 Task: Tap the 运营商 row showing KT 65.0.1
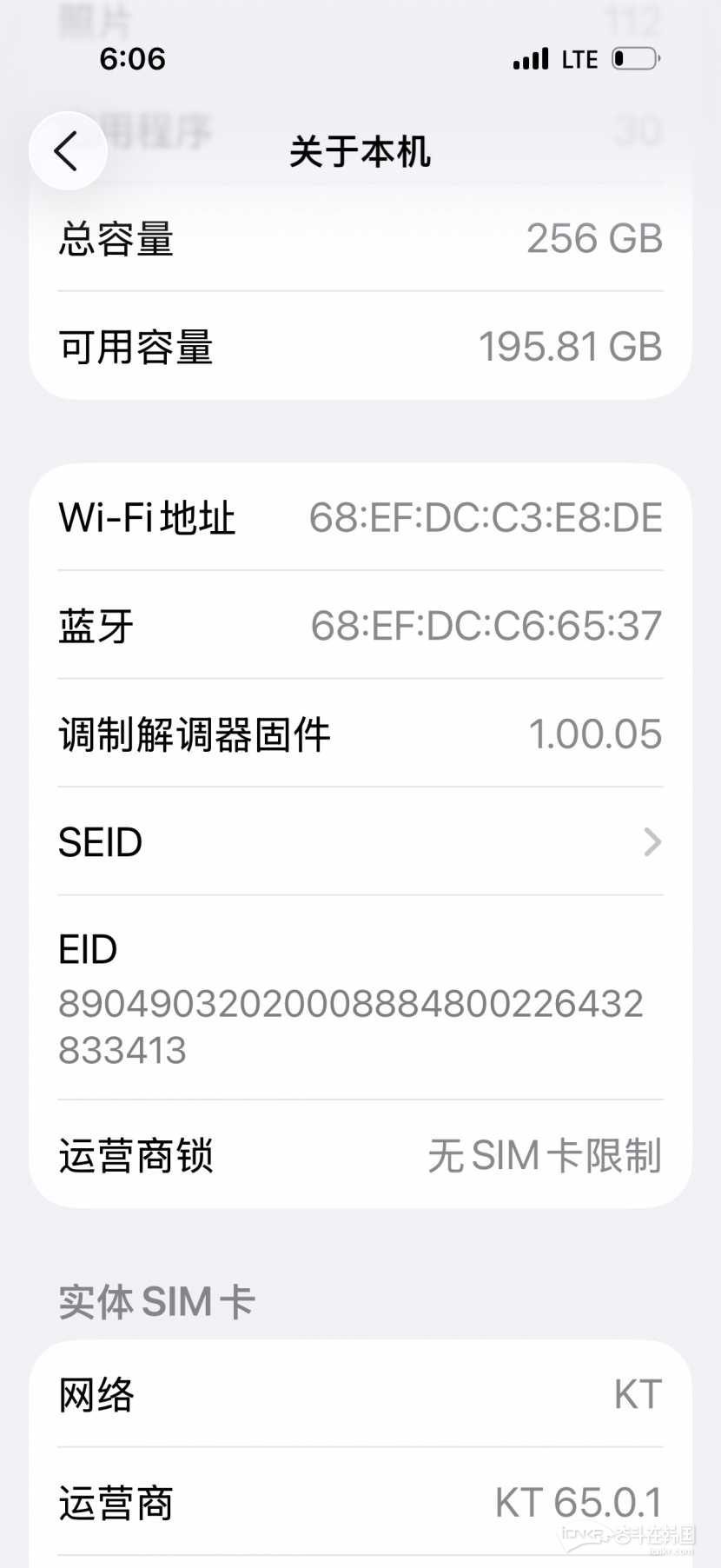(x=359, y=1501)
